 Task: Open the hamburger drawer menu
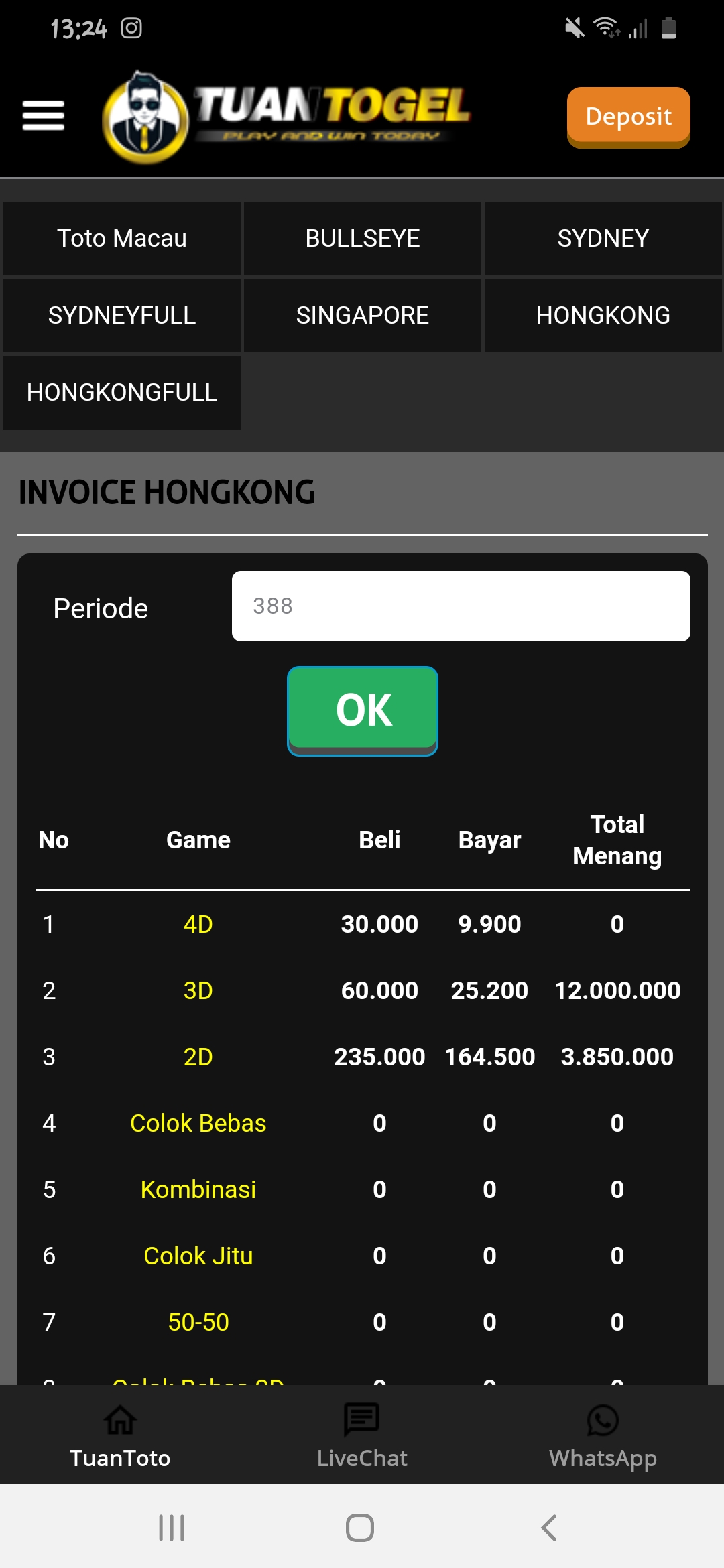point(44,115)
